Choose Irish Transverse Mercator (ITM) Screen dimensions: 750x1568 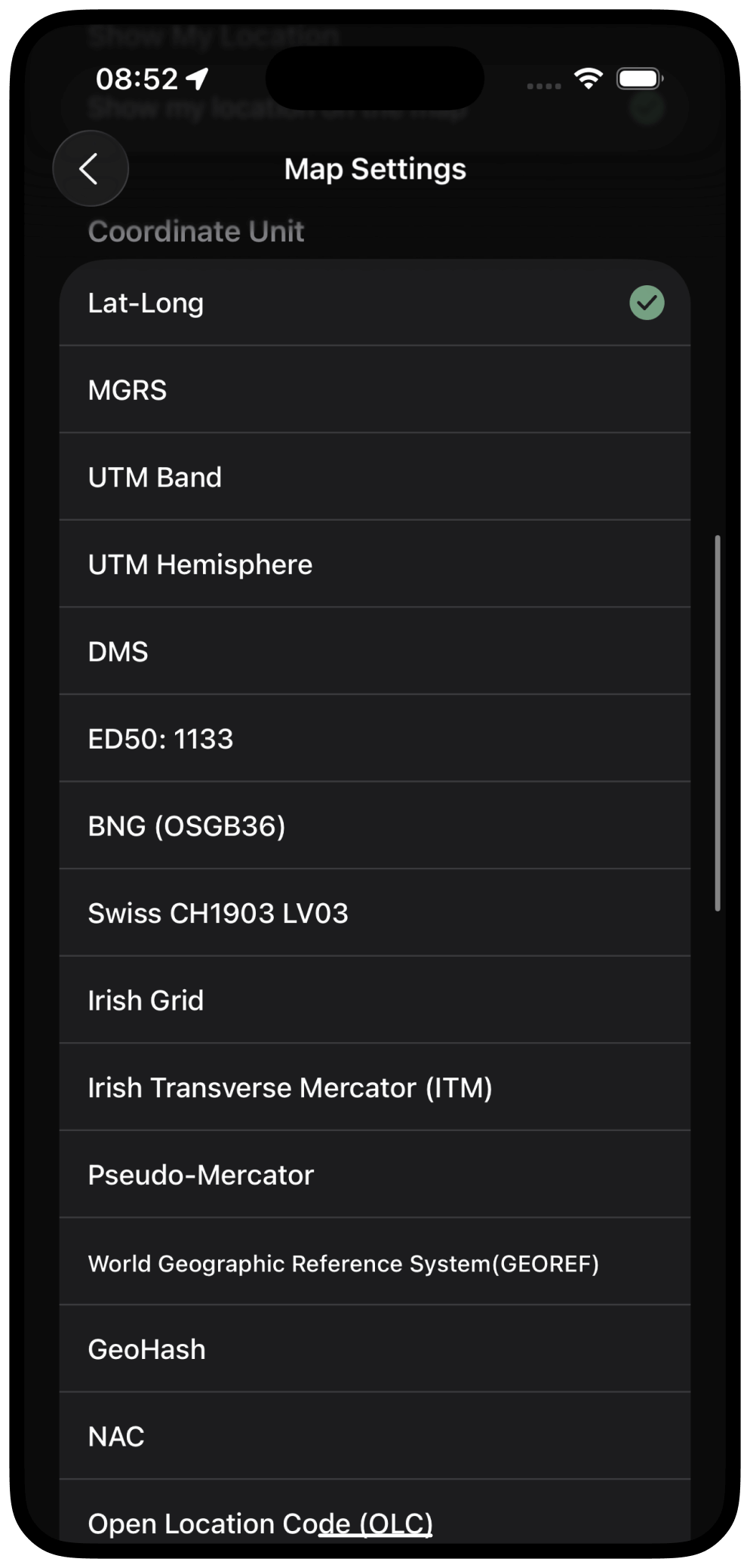click(x=374, y=1087)
